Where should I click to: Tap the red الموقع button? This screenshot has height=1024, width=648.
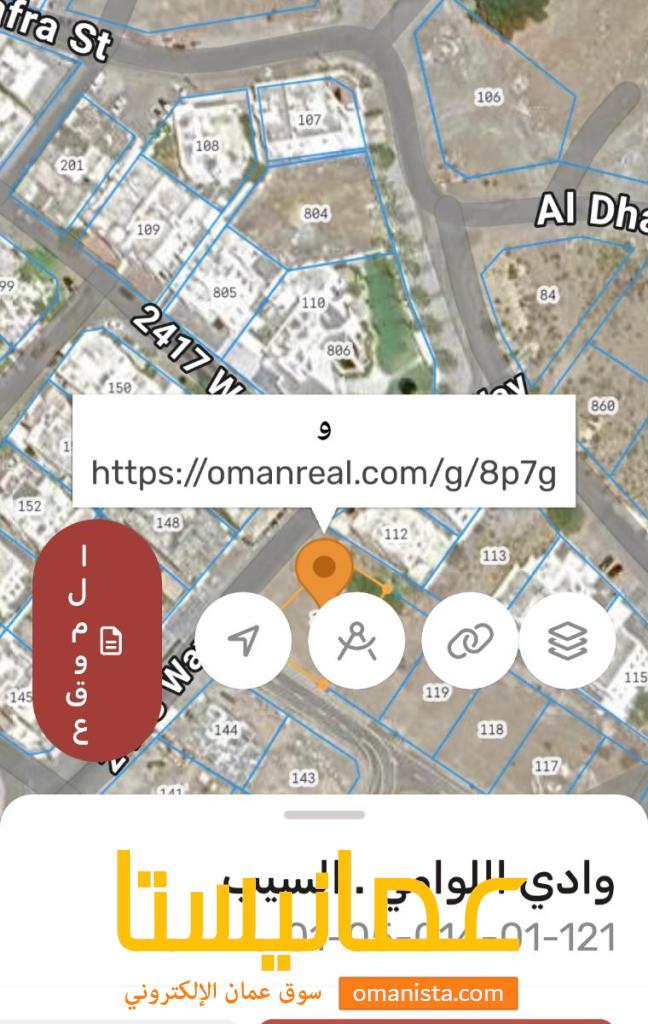97,641
